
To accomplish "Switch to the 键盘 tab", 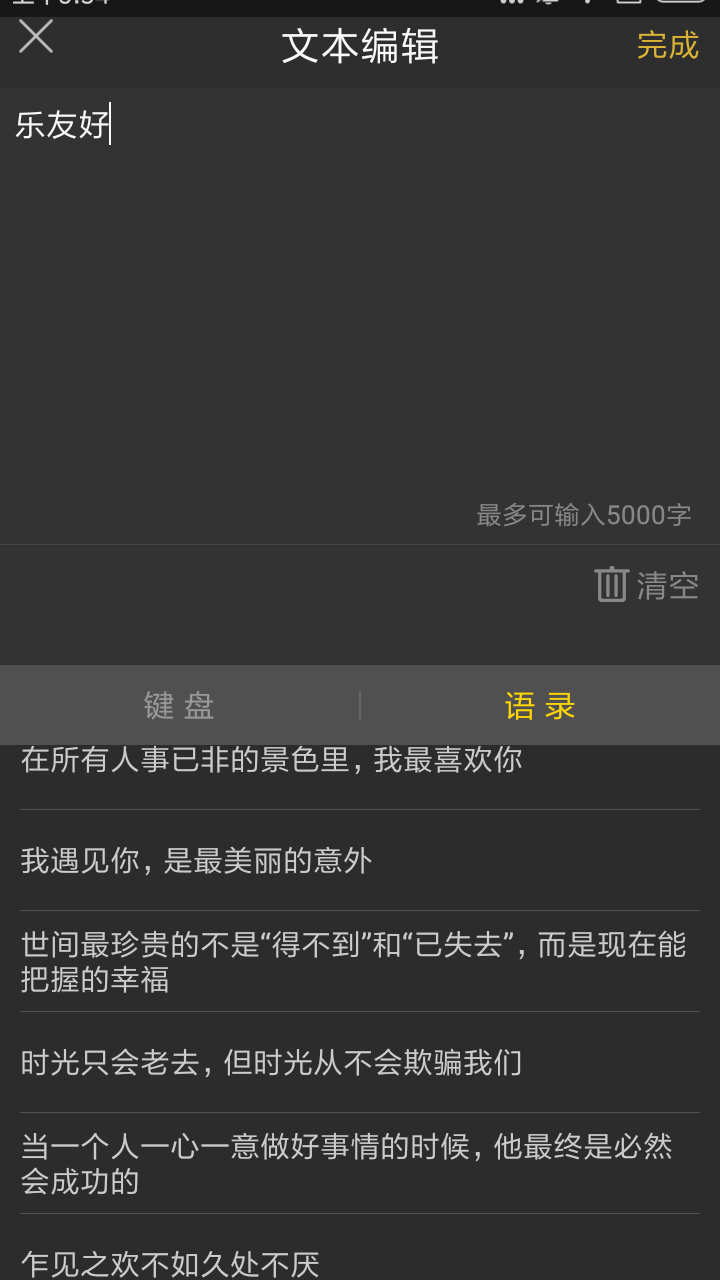I will 180,706.
